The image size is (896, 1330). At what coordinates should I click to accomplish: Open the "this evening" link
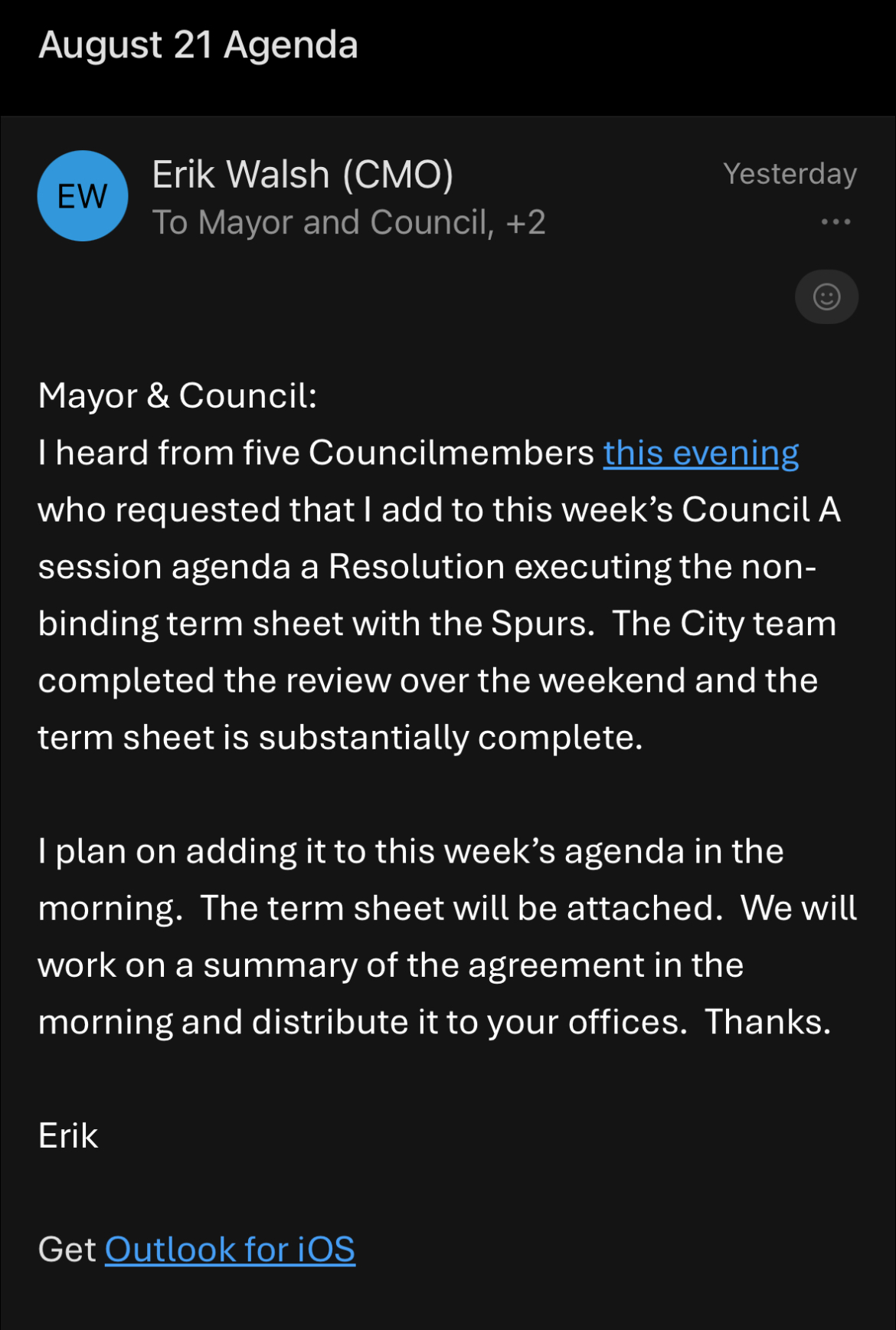coord(701,453)
